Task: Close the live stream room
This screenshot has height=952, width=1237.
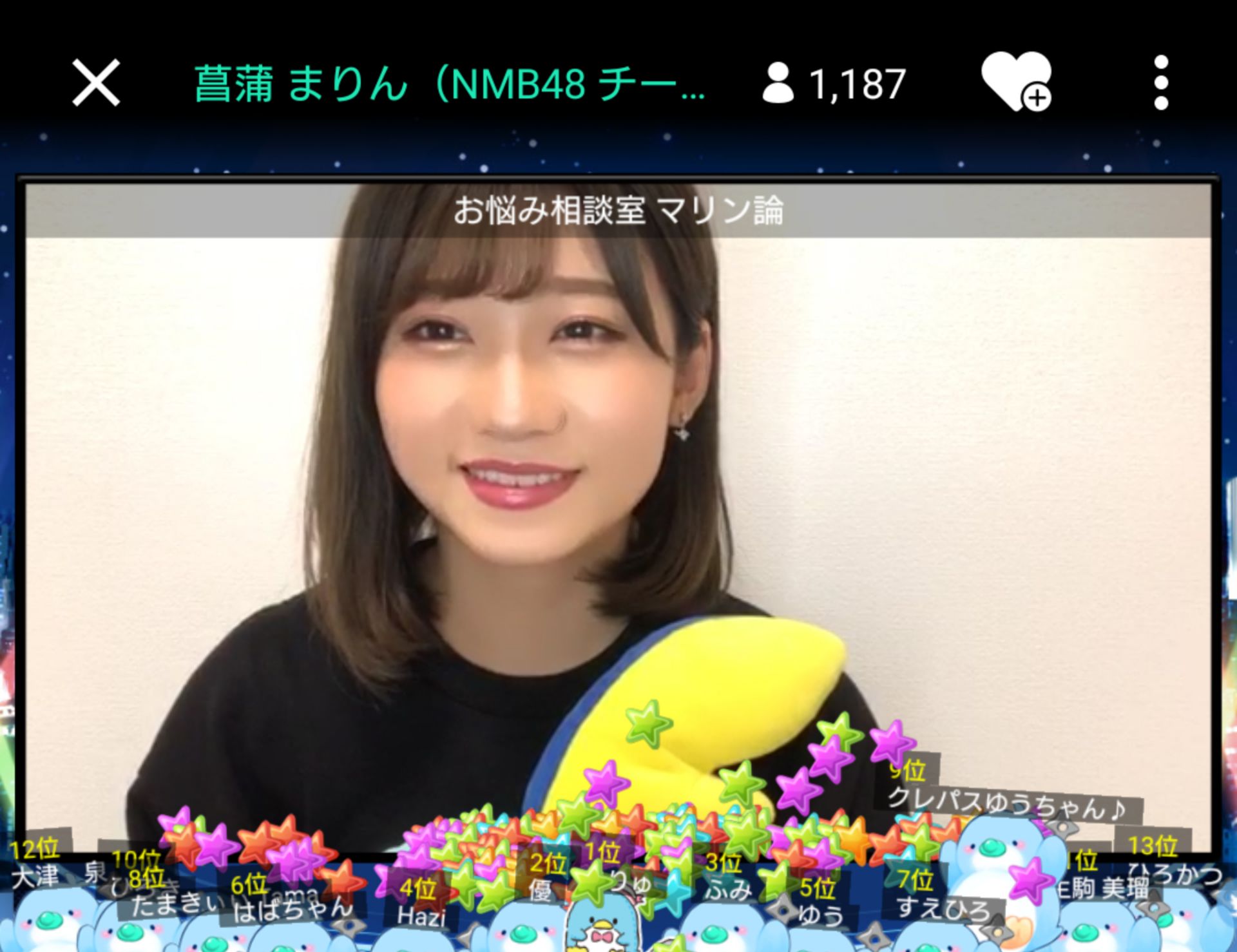Action: (x=96, y=82)
